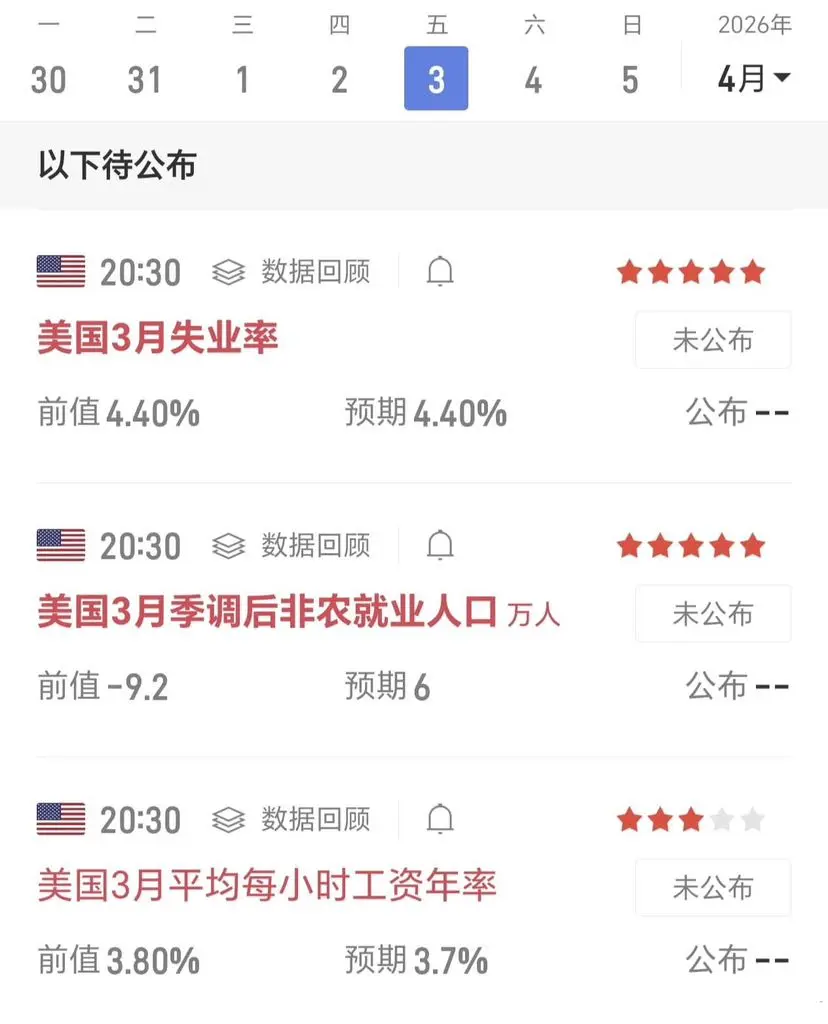Set reminder bell for 美国3月失业率
This screenshot has height=1024, width=828.
pos(440,271)
